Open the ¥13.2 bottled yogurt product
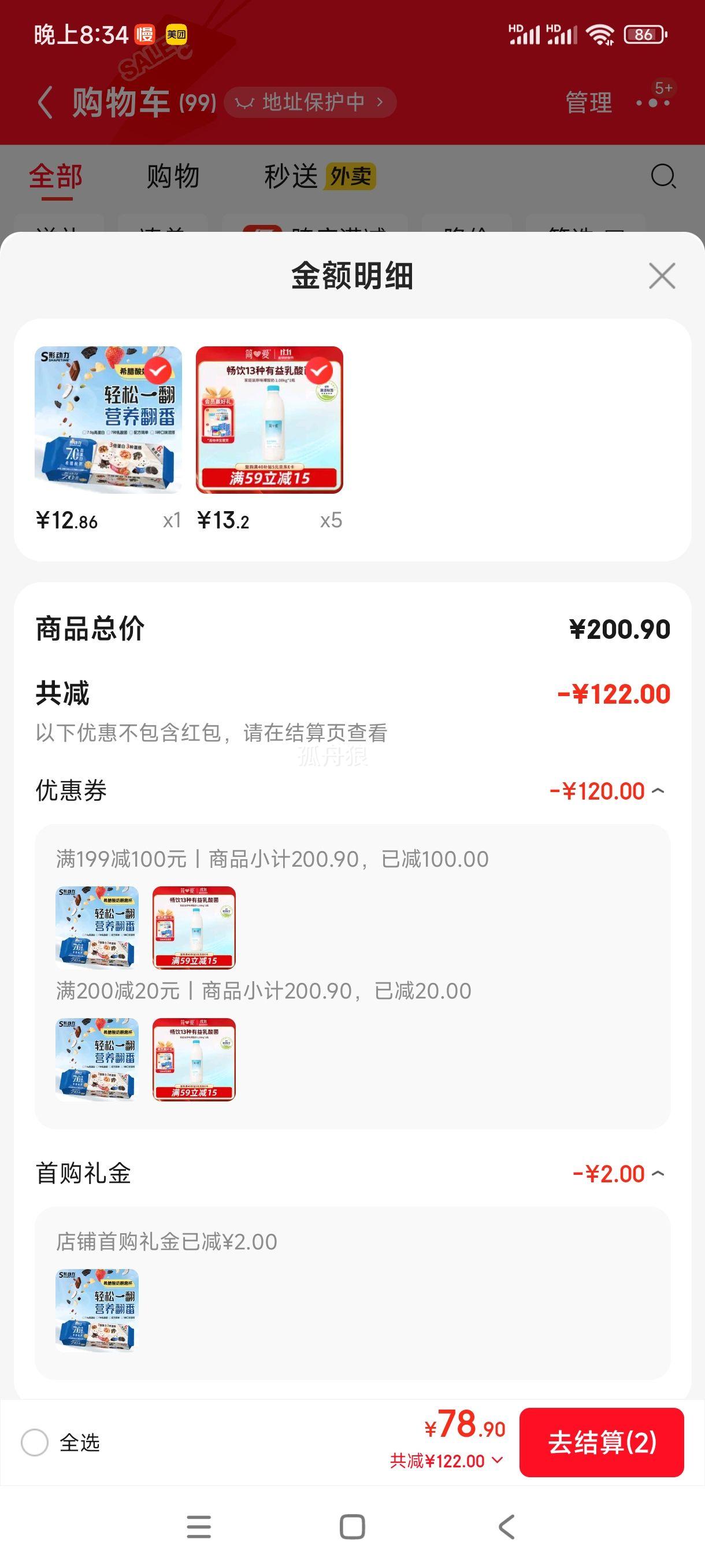The width and height of the screenshot is (705, 1568). click(x=269, y=419)
